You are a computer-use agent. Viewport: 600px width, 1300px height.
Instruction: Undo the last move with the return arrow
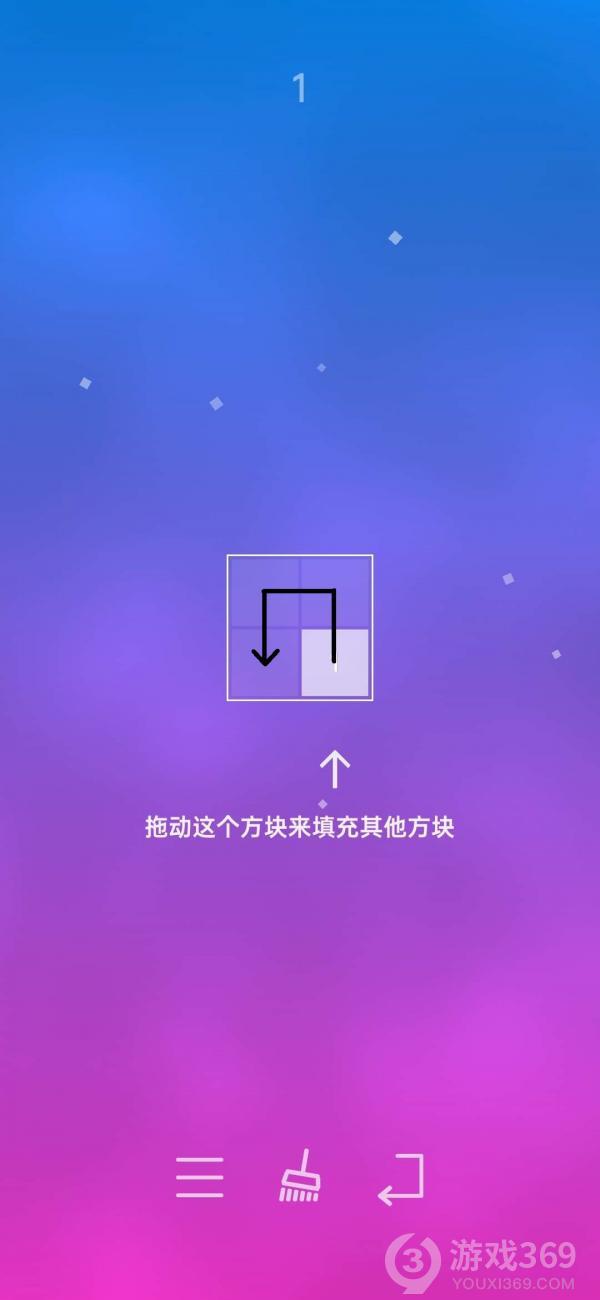click(401, 1178)
